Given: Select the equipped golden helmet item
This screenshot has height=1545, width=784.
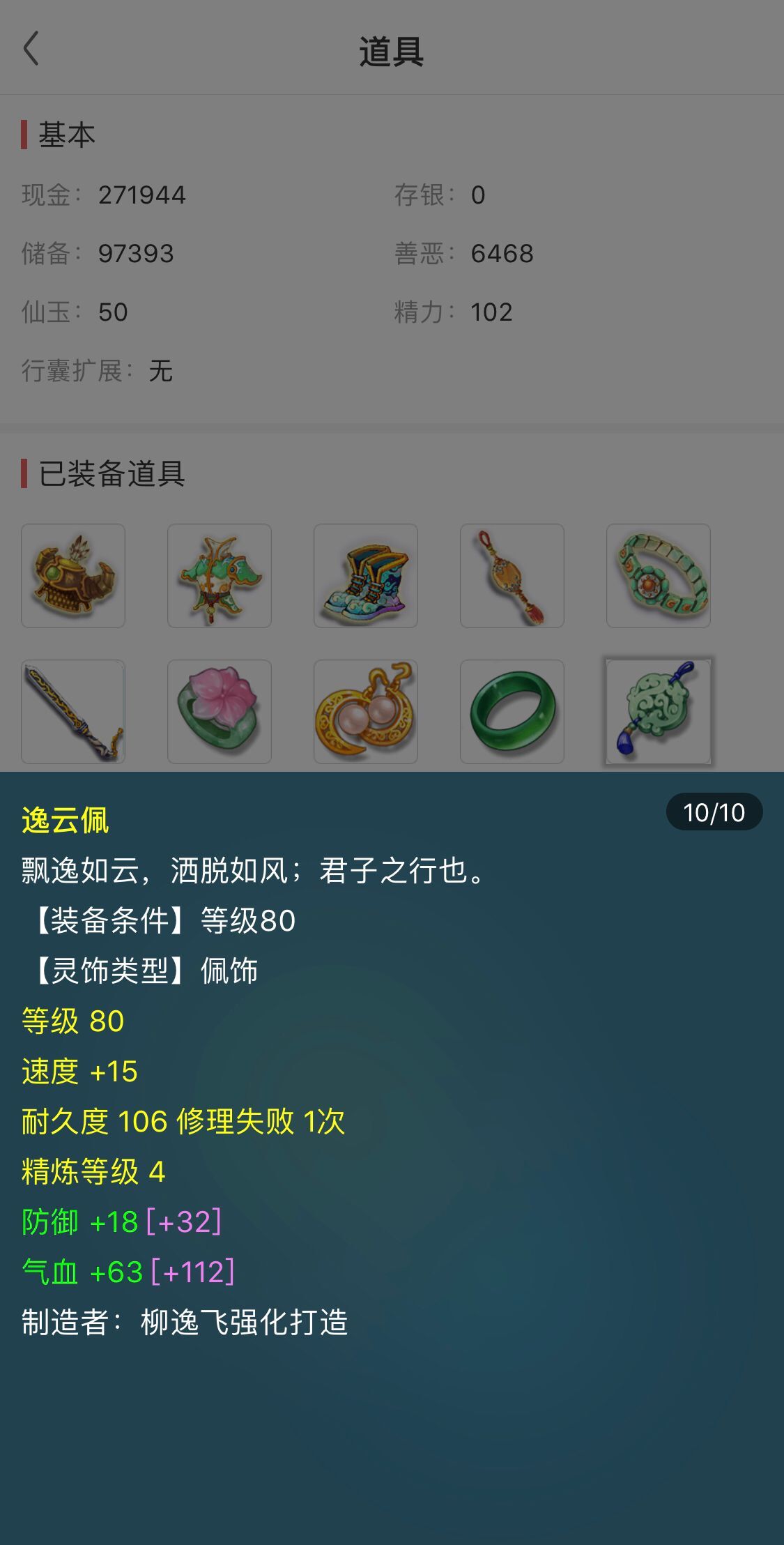Looking at the screenshot, I should point(73,576).
